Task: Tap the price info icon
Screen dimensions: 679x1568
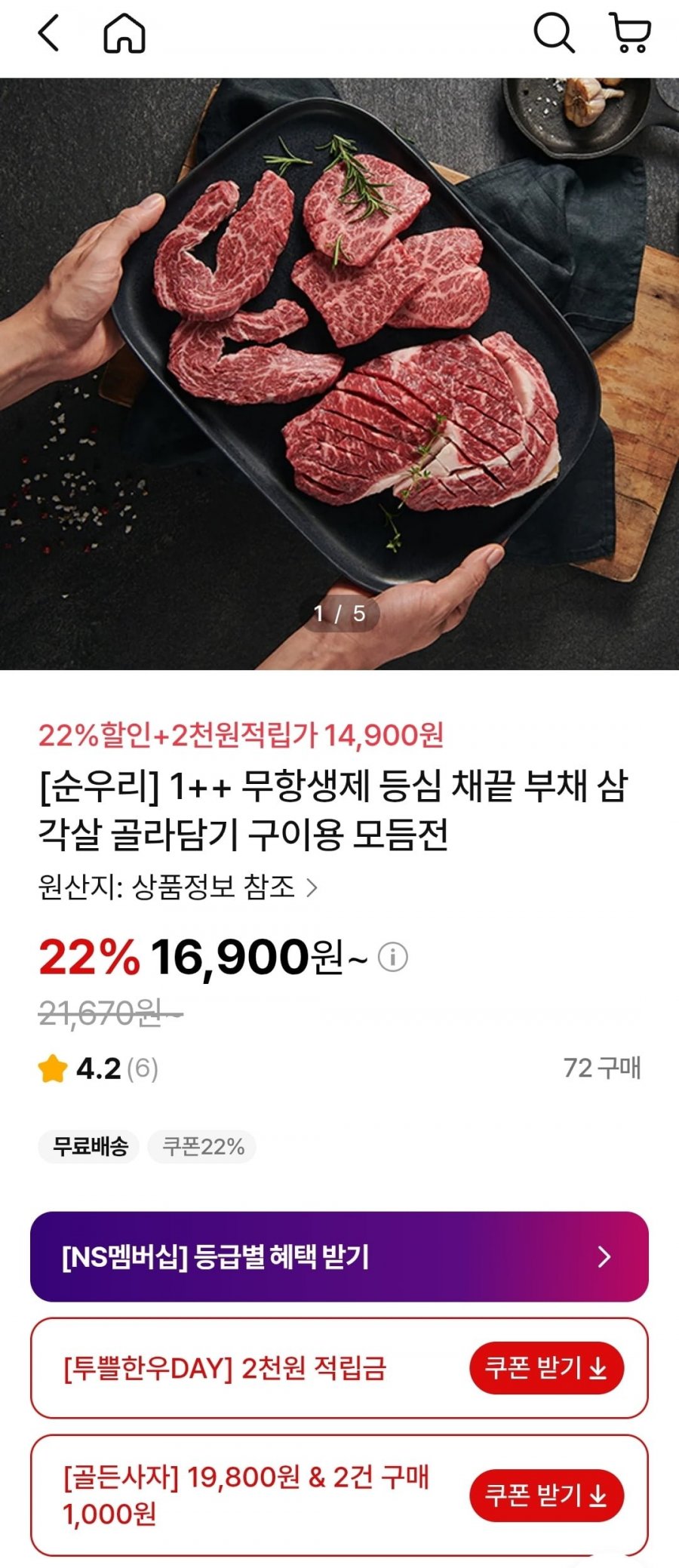Action: coord(392,957)
